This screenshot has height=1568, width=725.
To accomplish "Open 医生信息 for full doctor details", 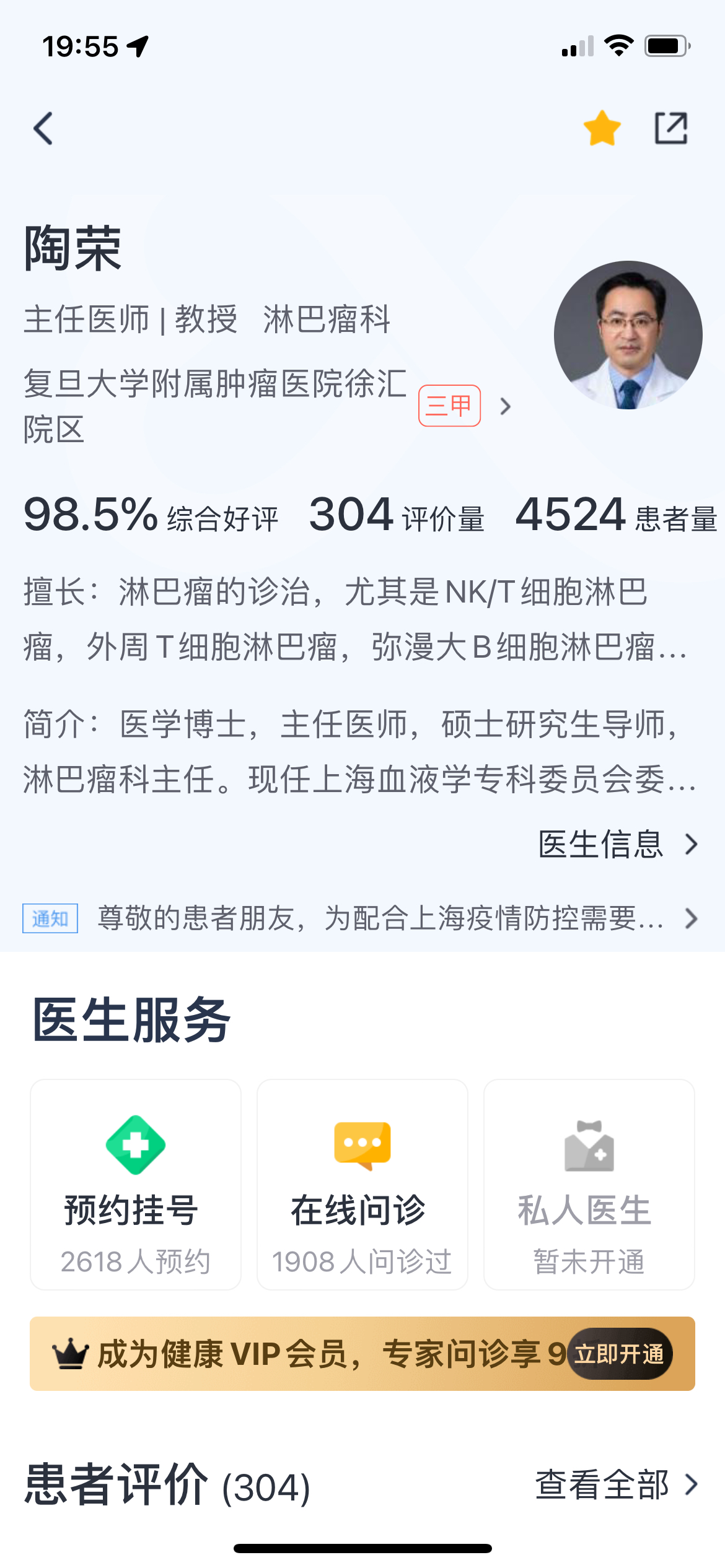I will (617, 844).
